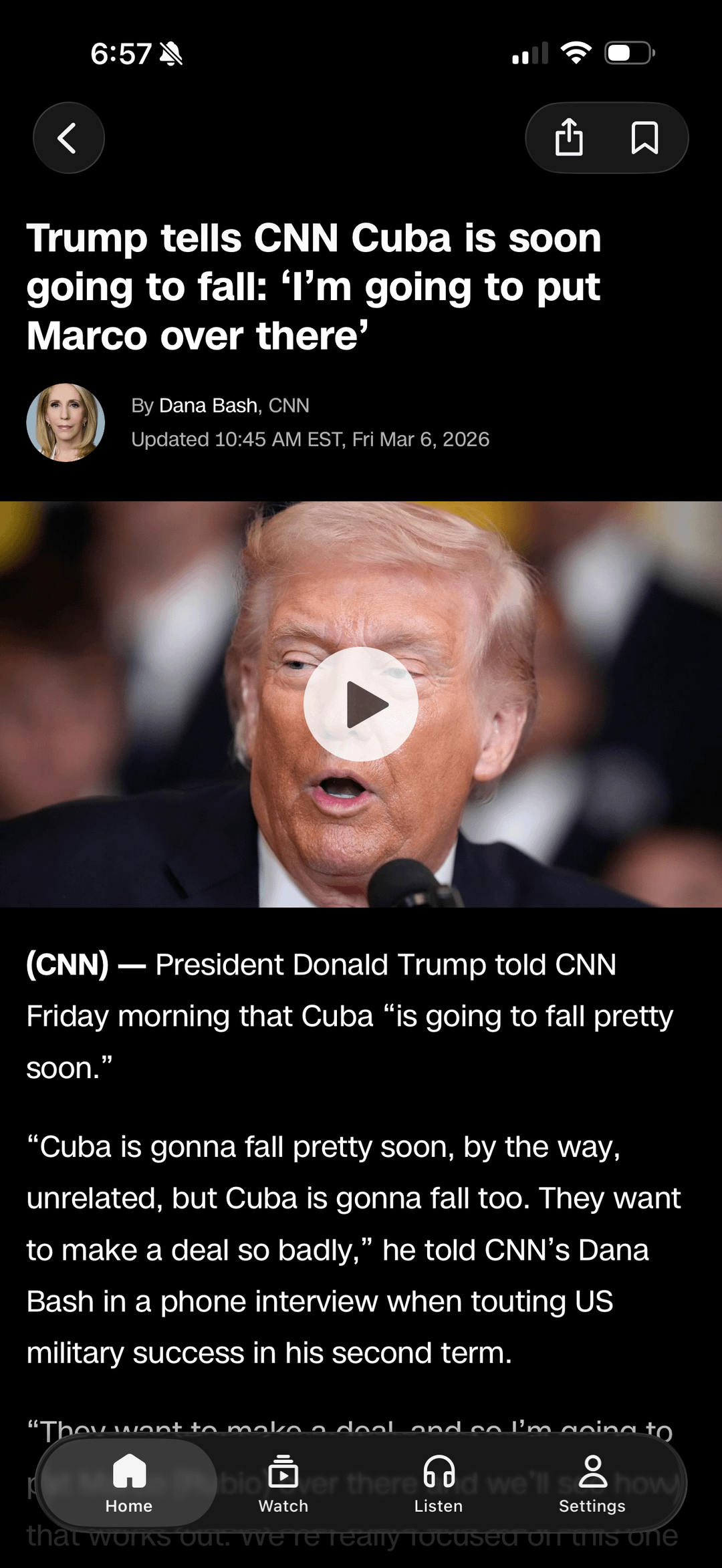
Task: Bookmark this Cuba article
Action: [x=644, y=138]
